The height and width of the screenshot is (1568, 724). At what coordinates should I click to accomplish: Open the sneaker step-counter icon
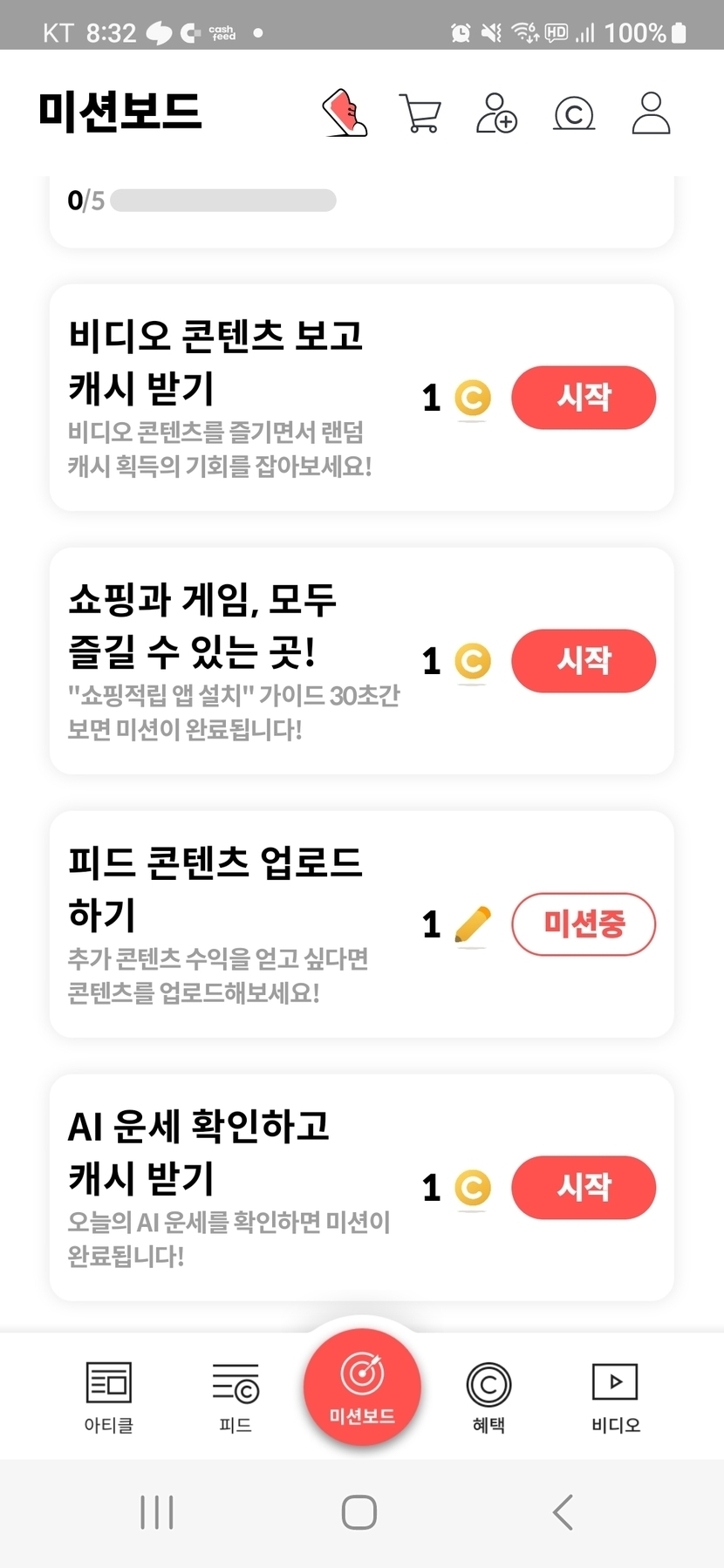click(x=345, y=112)
